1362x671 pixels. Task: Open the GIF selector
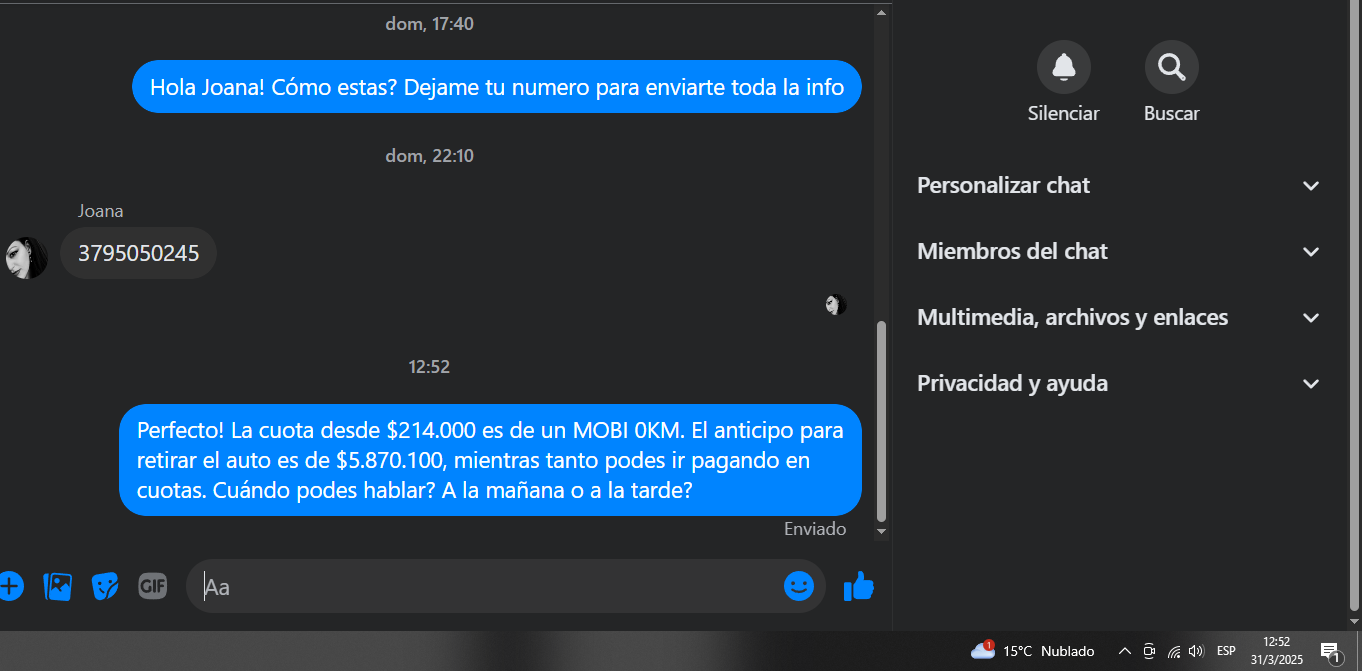pyautogui.click(x=152, y=586)
